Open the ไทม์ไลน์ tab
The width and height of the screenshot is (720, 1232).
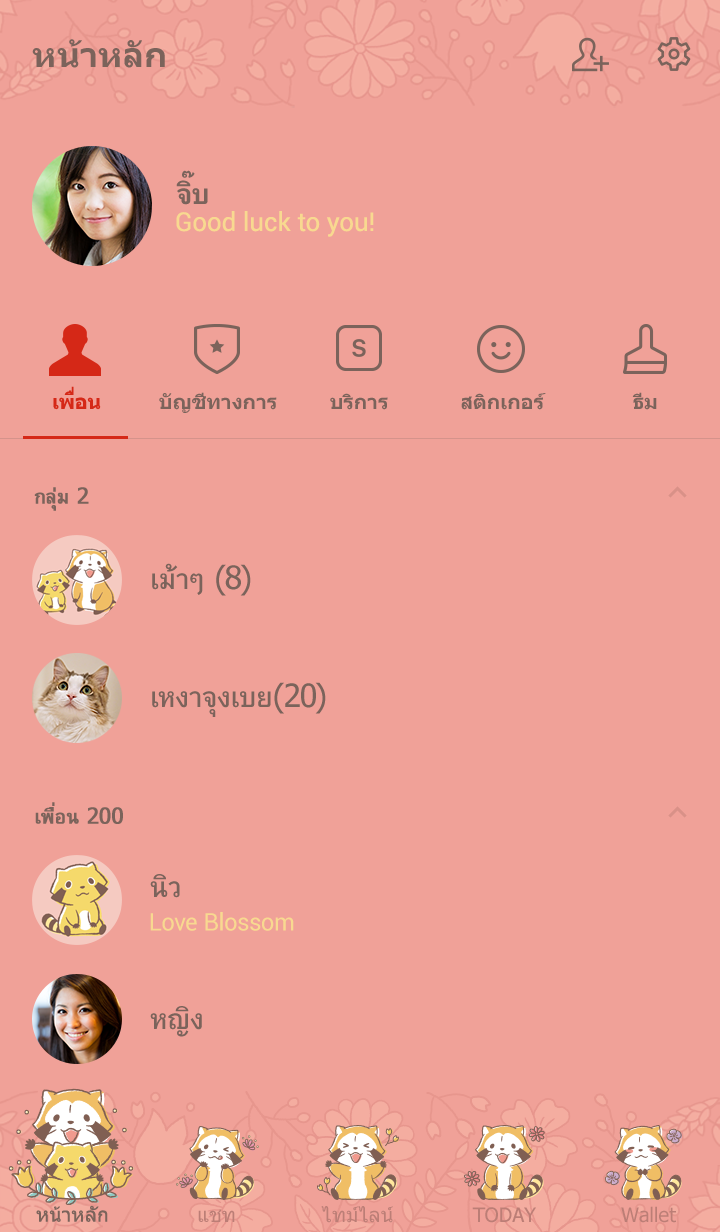click(x=359, y=1170)
